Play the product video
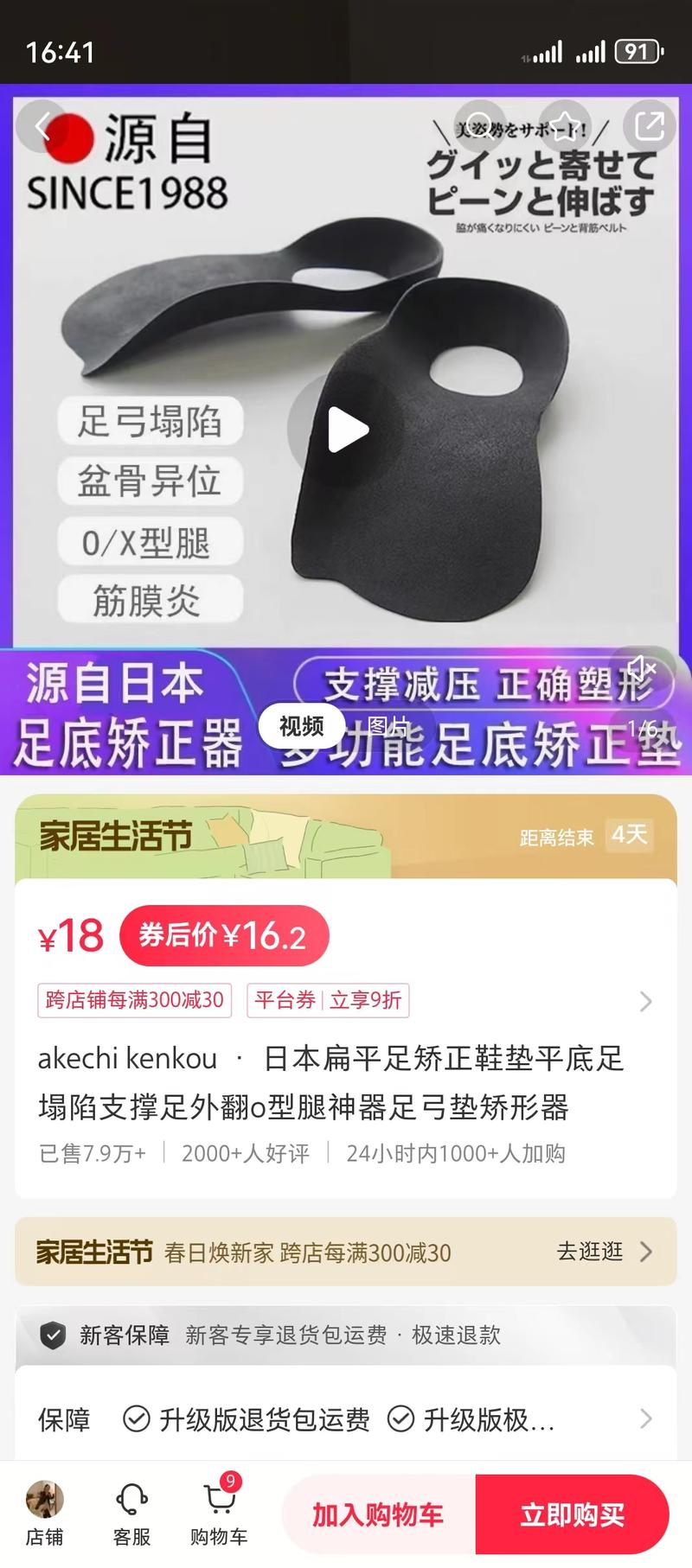 click(x=346, y=429)
